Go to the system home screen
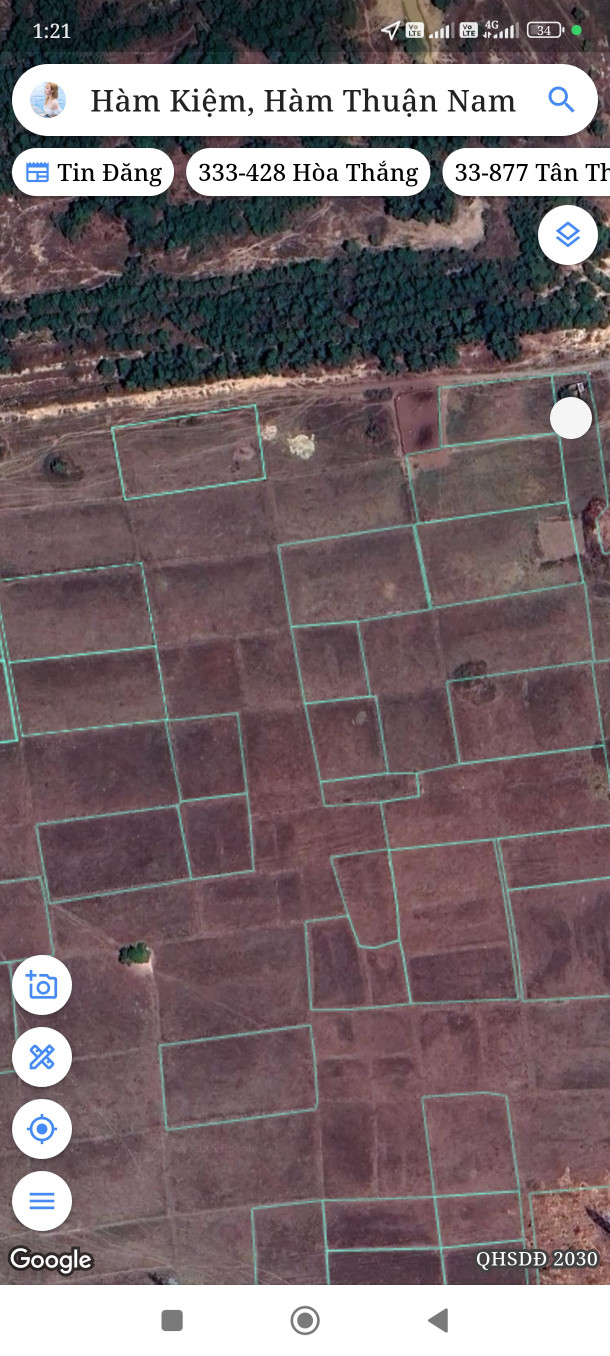 [x=305, y=1321]
